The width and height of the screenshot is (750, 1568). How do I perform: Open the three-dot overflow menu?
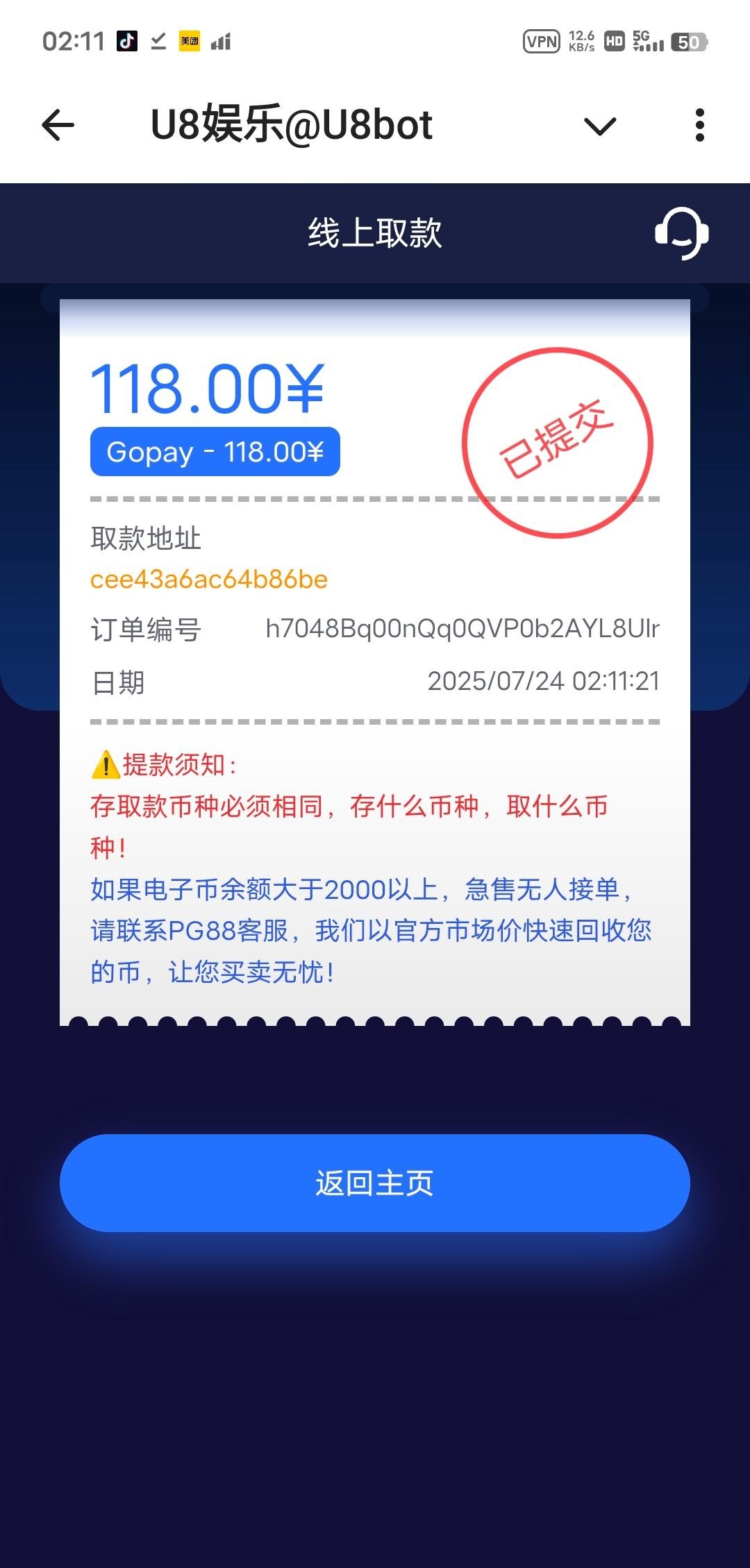[x=699, y=126]
